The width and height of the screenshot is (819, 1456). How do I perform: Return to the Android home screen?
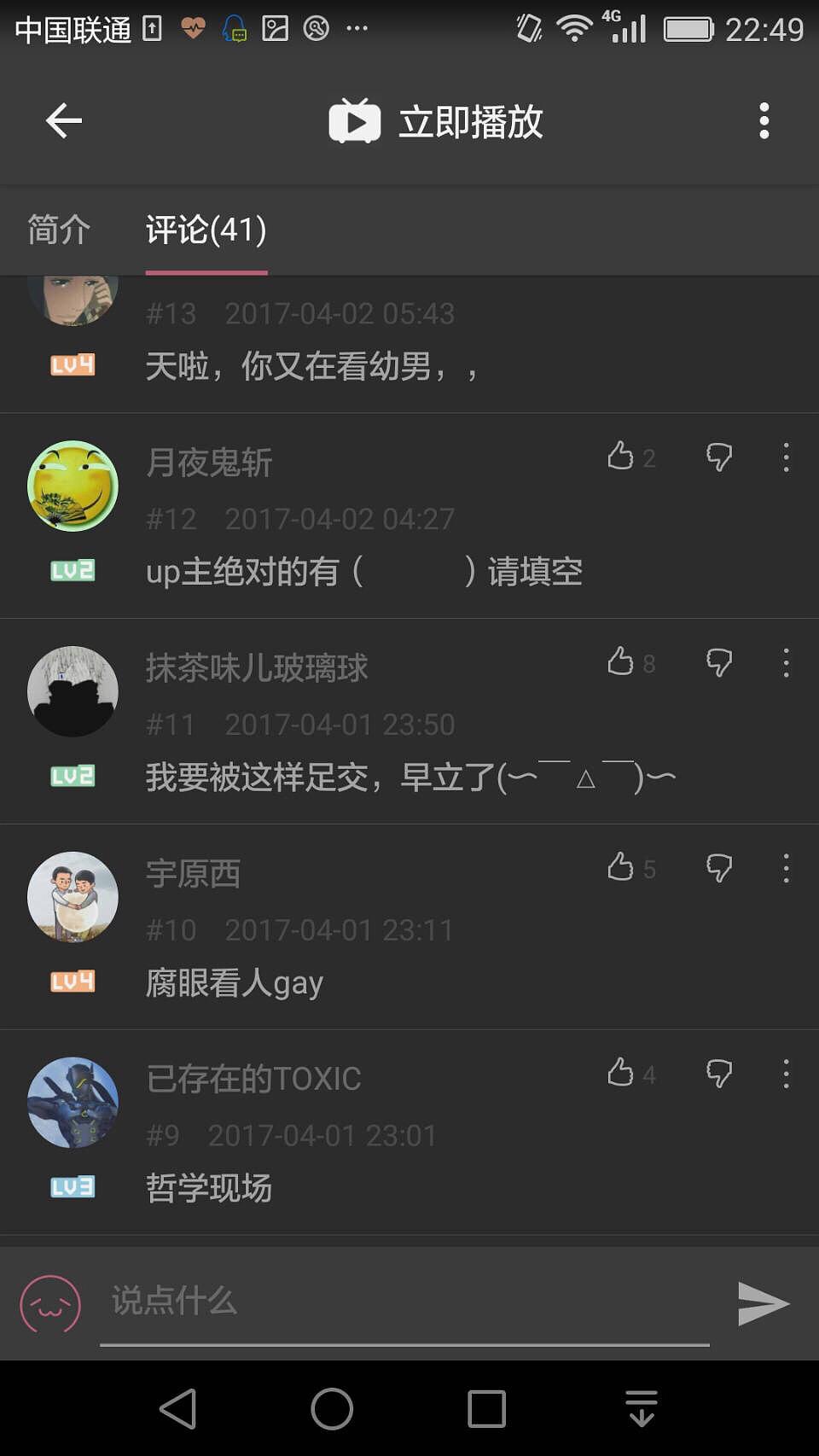click(x=332, y=1408)
